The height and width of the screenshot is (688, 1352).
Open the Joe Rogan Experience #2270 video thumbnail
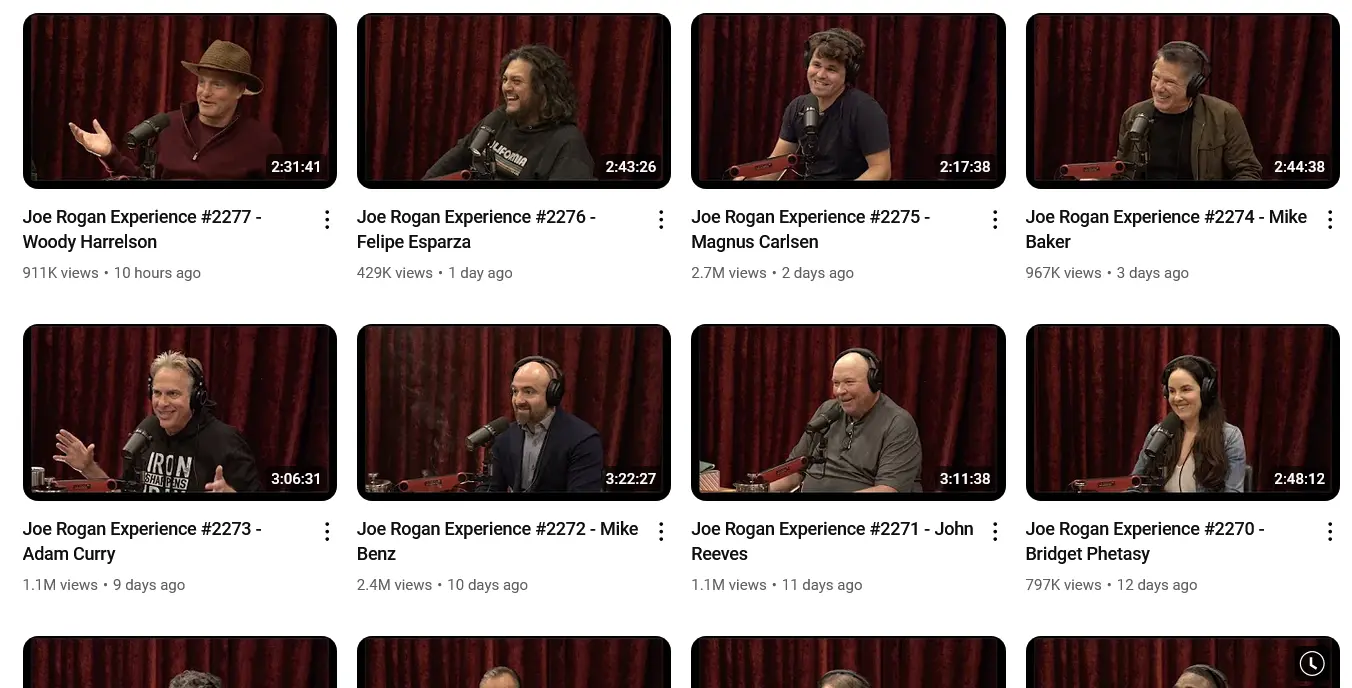click(x=1182, y=412)
